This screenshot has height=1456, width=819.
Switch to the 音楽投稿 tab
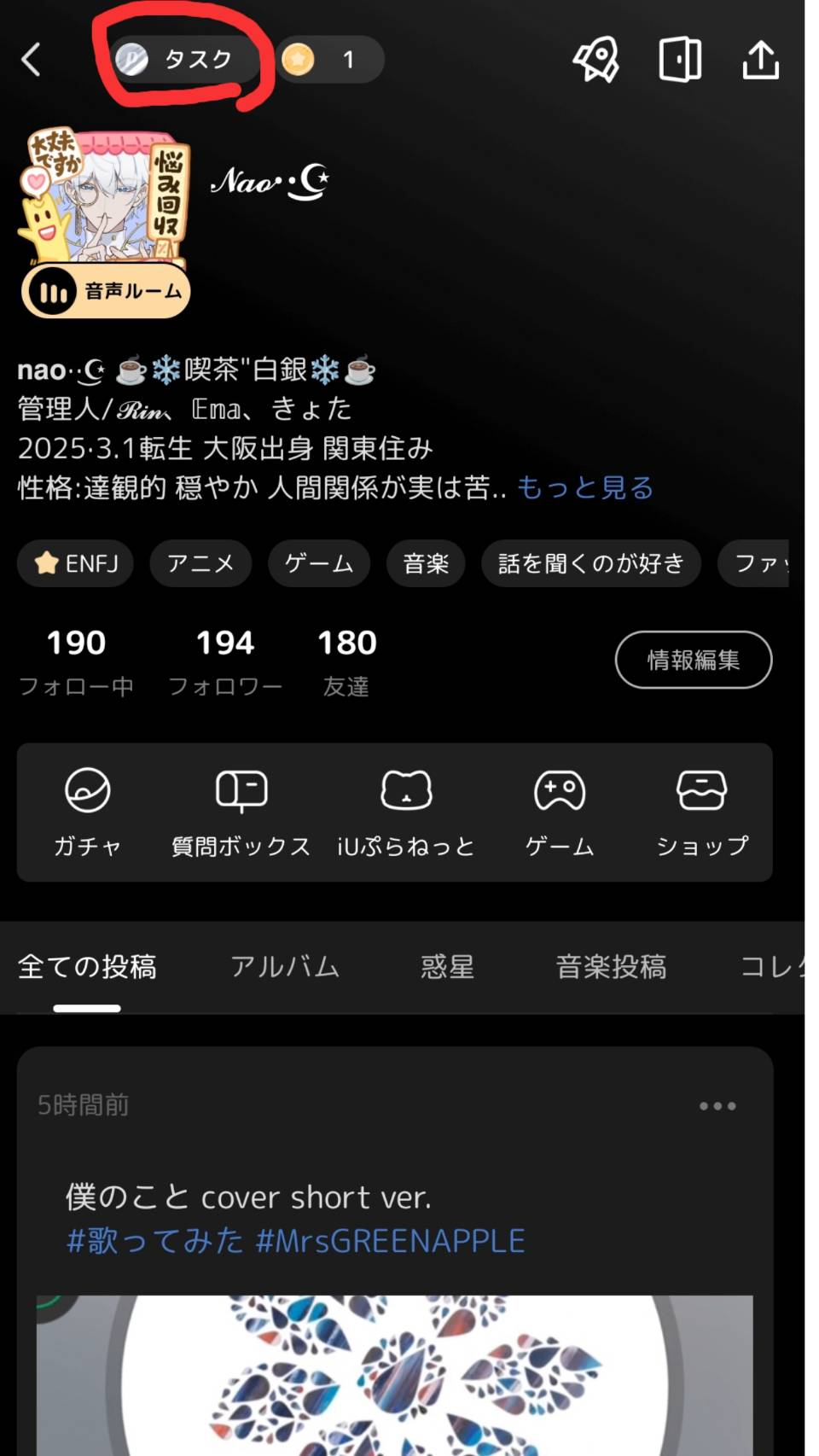[x=611, y=967]
